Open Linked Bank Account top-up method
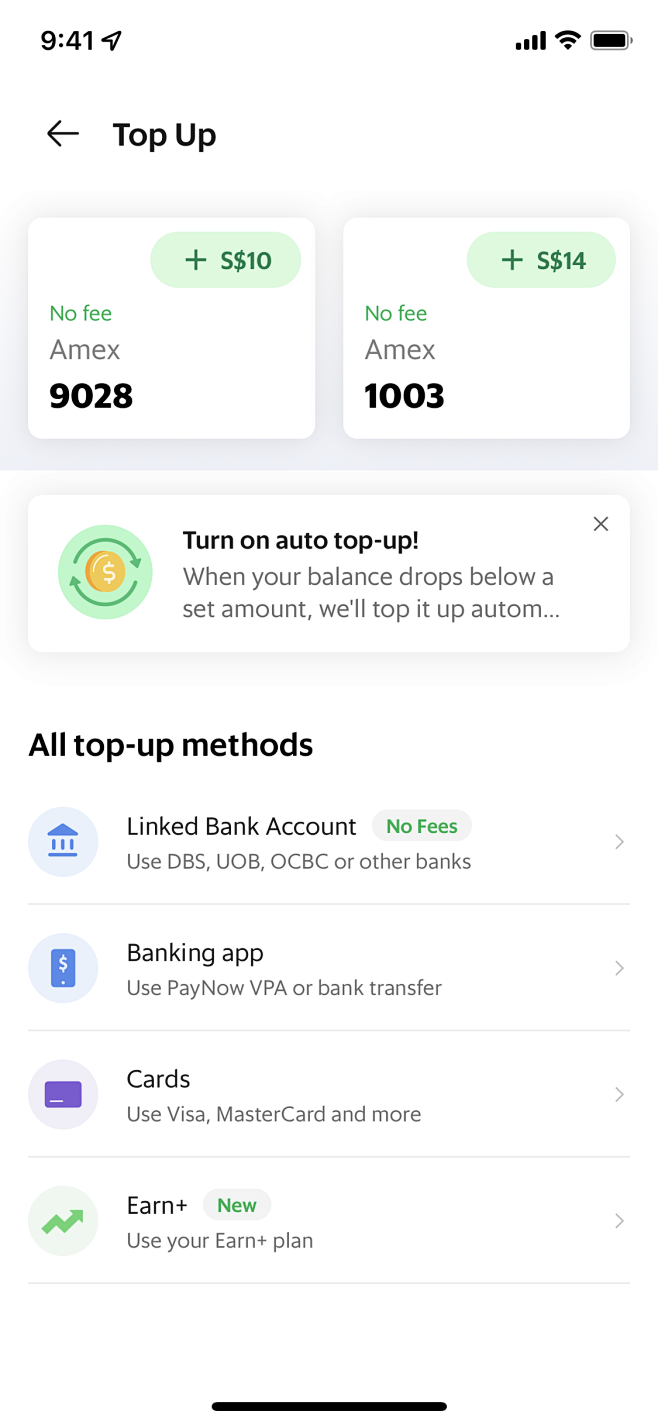Viewport: 658px width, 1425px height. (x=328, y=842)
